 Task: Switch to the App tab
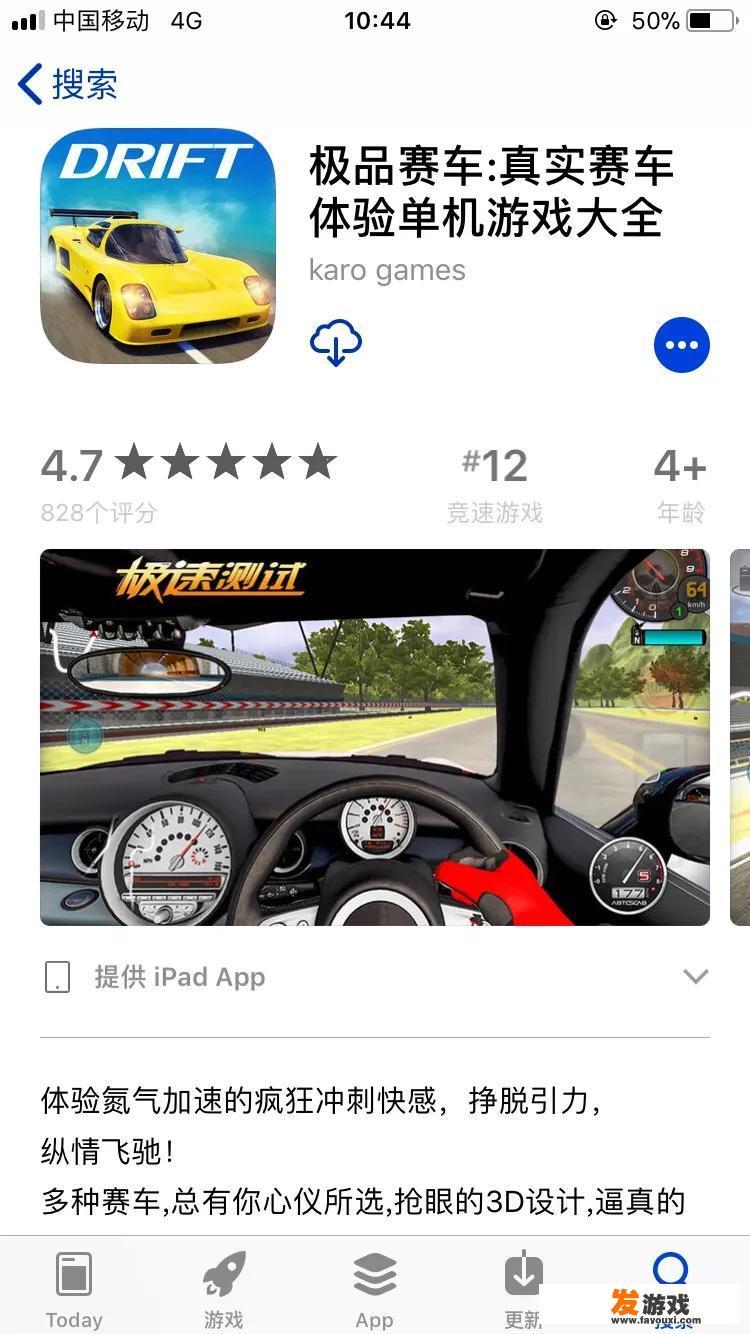point(375,1289)
